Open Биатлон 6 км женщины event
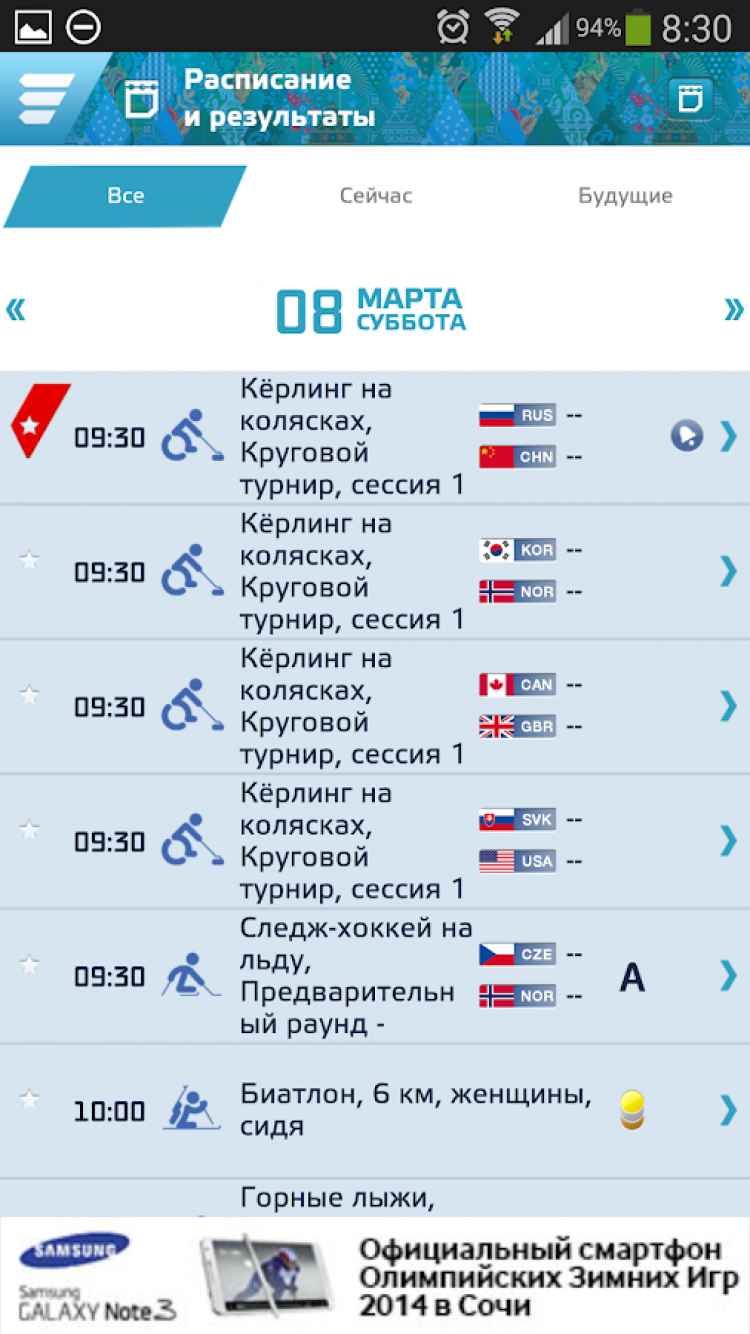 (x=728, y=1110)
